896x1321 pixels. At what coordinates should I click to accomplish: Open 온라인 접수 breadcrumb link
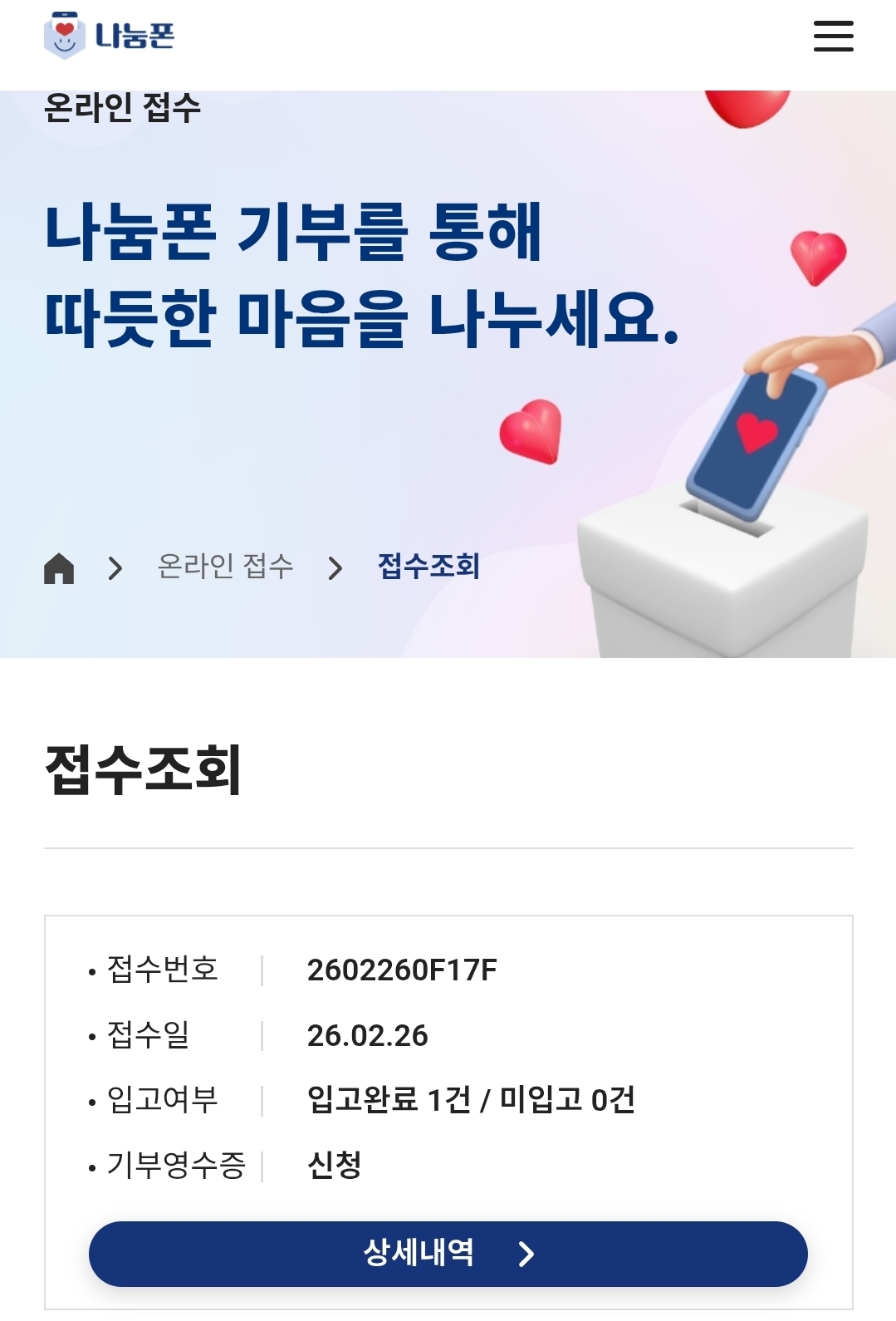(x=225, y=567)
